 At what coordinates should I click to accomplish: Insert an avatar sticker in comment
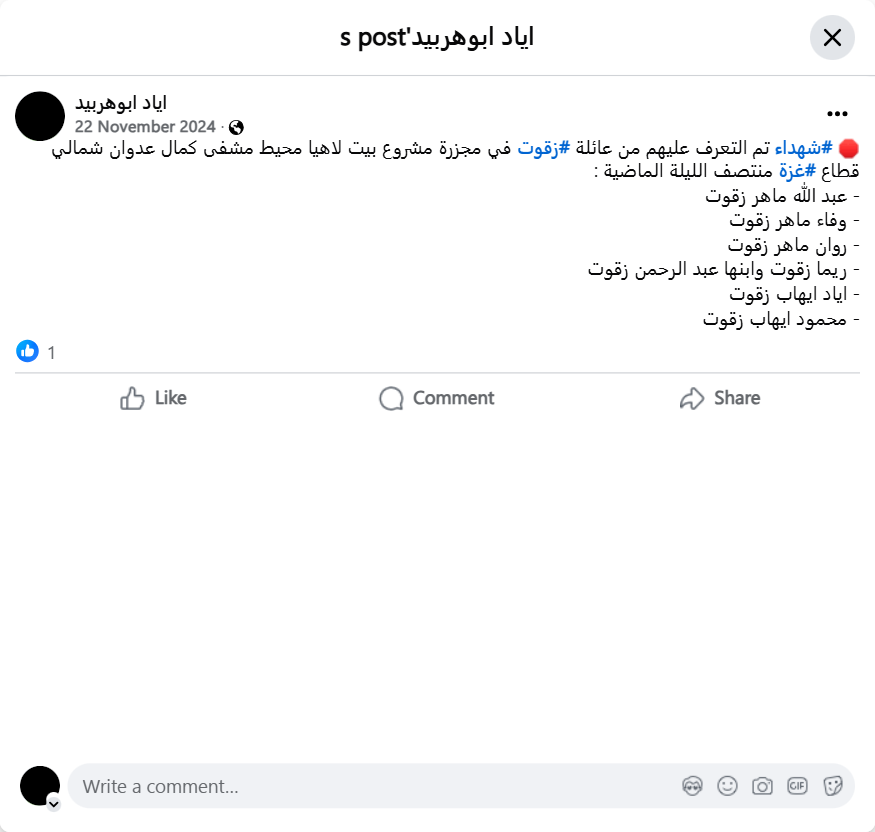click(692, 786)
